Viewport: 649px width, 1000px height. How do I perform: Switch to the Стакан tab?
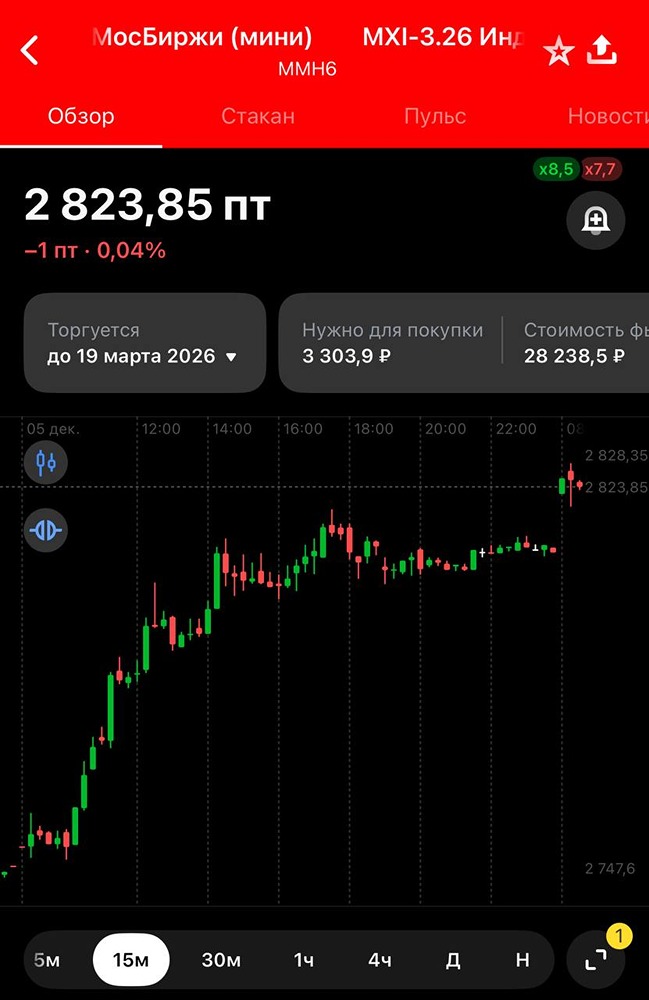click(258, 116)
